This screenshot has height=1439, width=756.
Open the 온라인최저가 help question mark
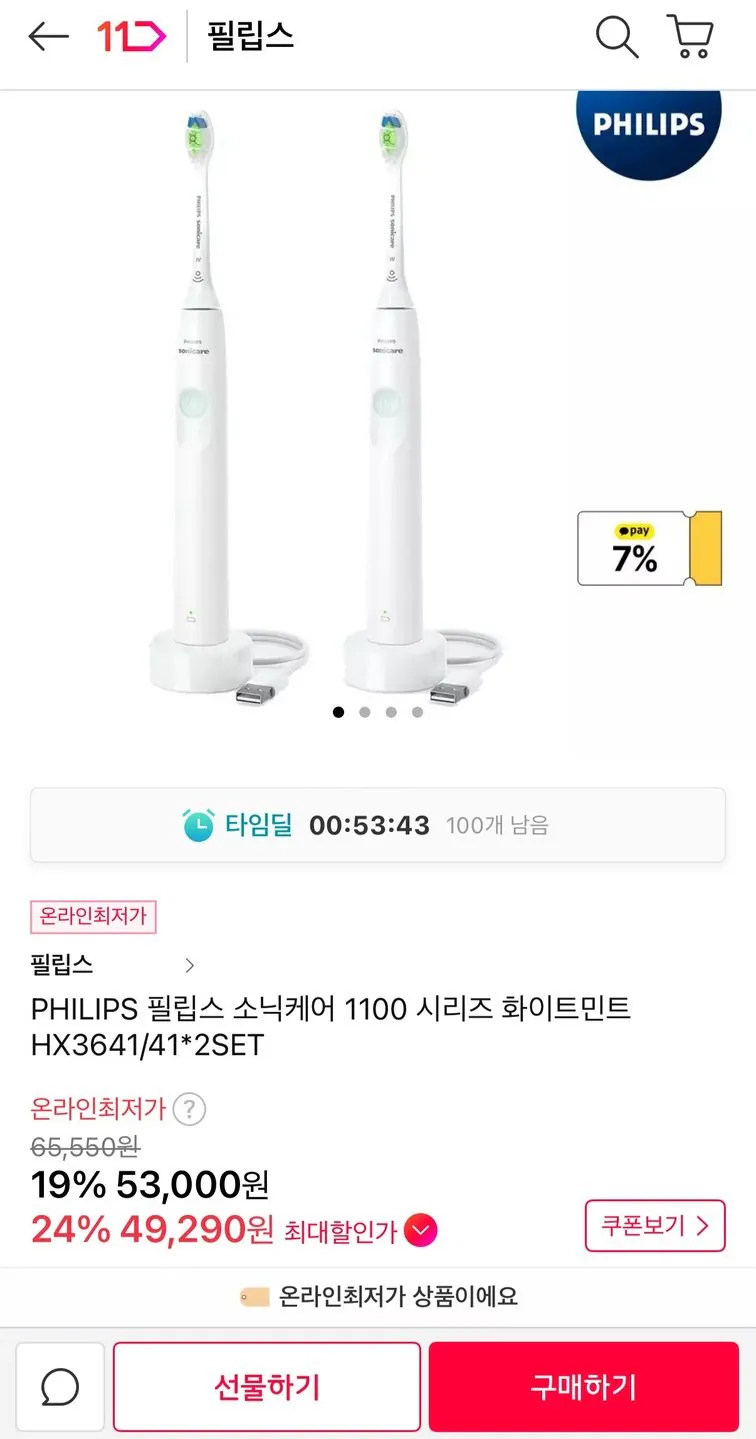[189, 1110]
